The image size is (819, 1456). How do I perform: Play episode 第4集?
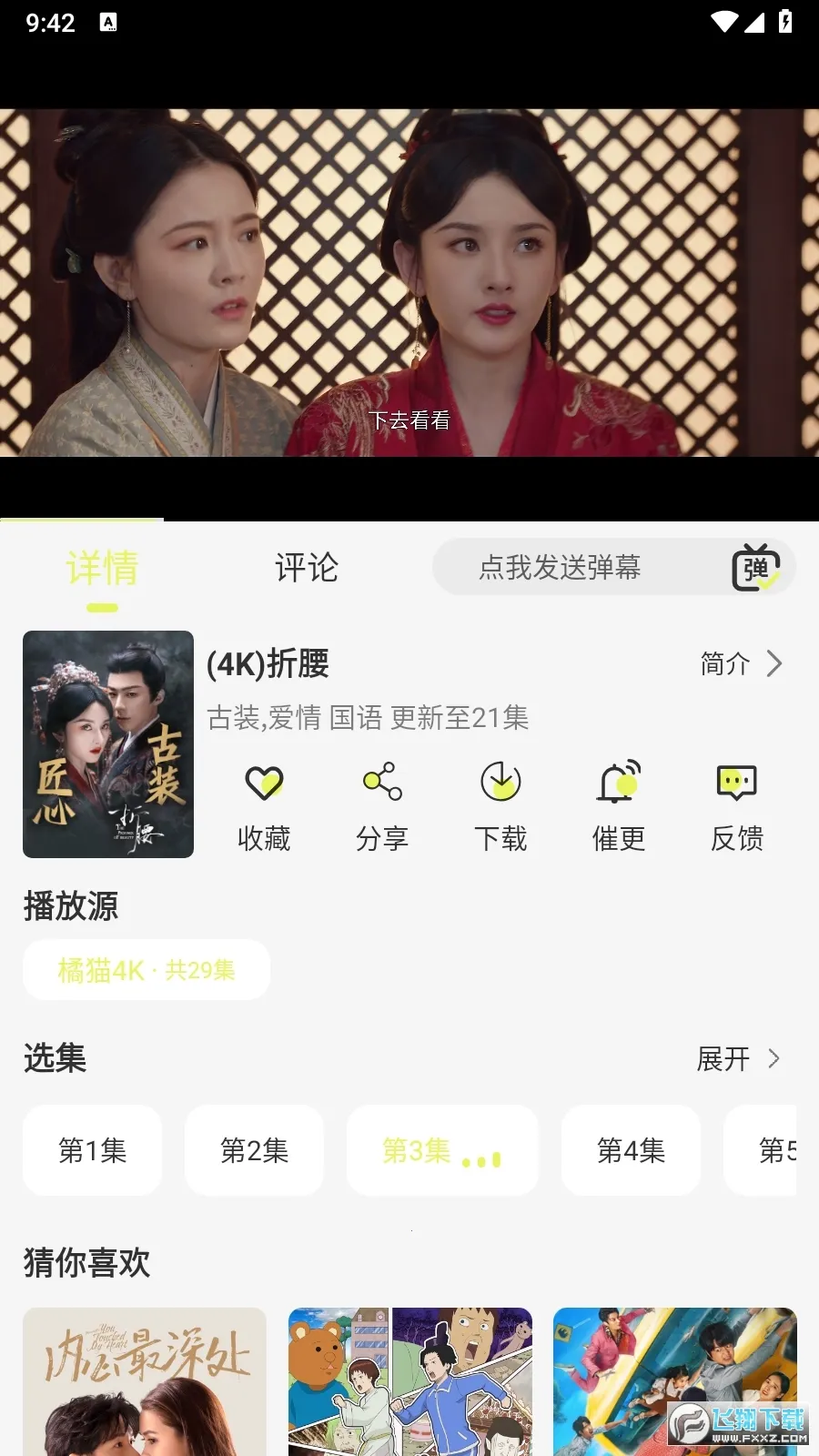(x=631, y=1150)
